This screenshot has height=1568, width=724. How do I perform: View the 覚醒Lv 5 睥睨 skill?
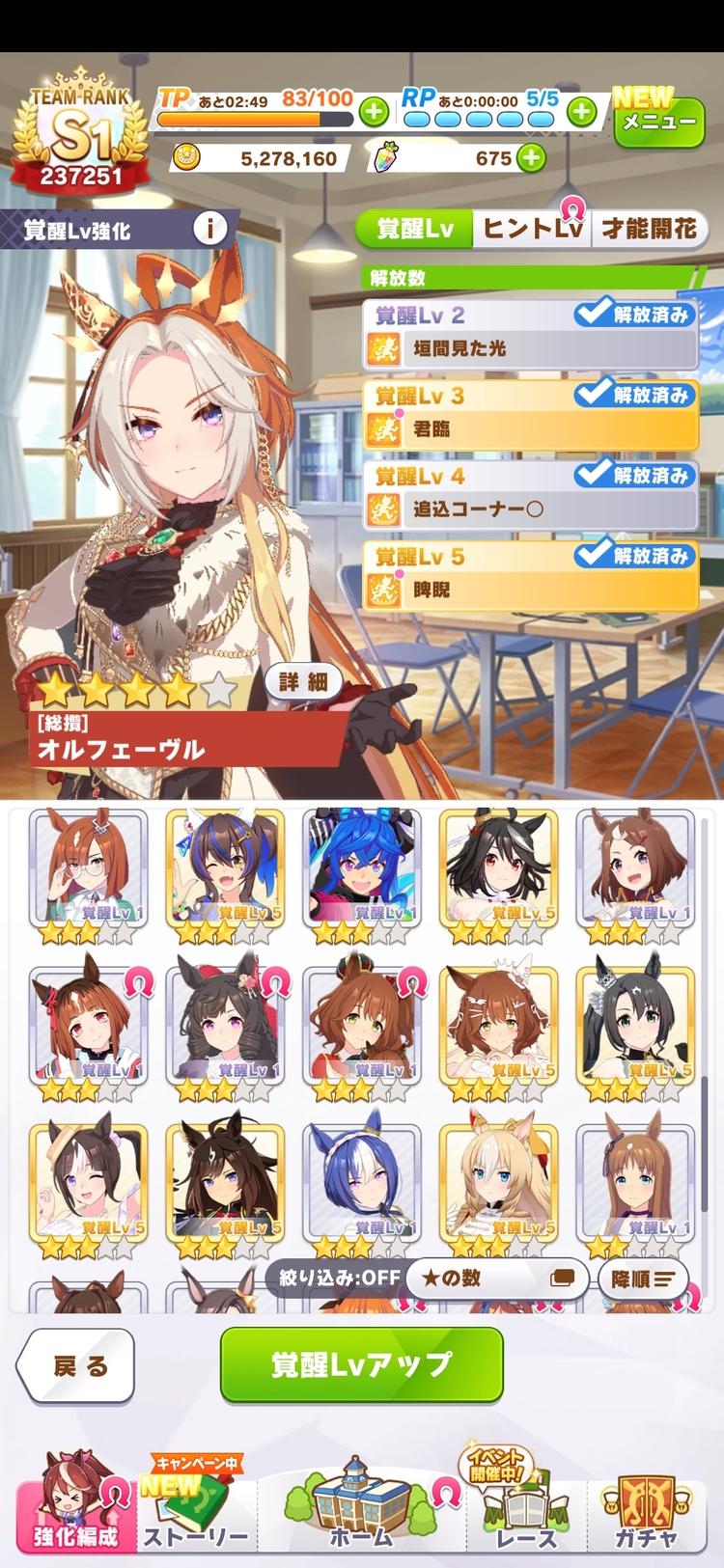[530, 576]
